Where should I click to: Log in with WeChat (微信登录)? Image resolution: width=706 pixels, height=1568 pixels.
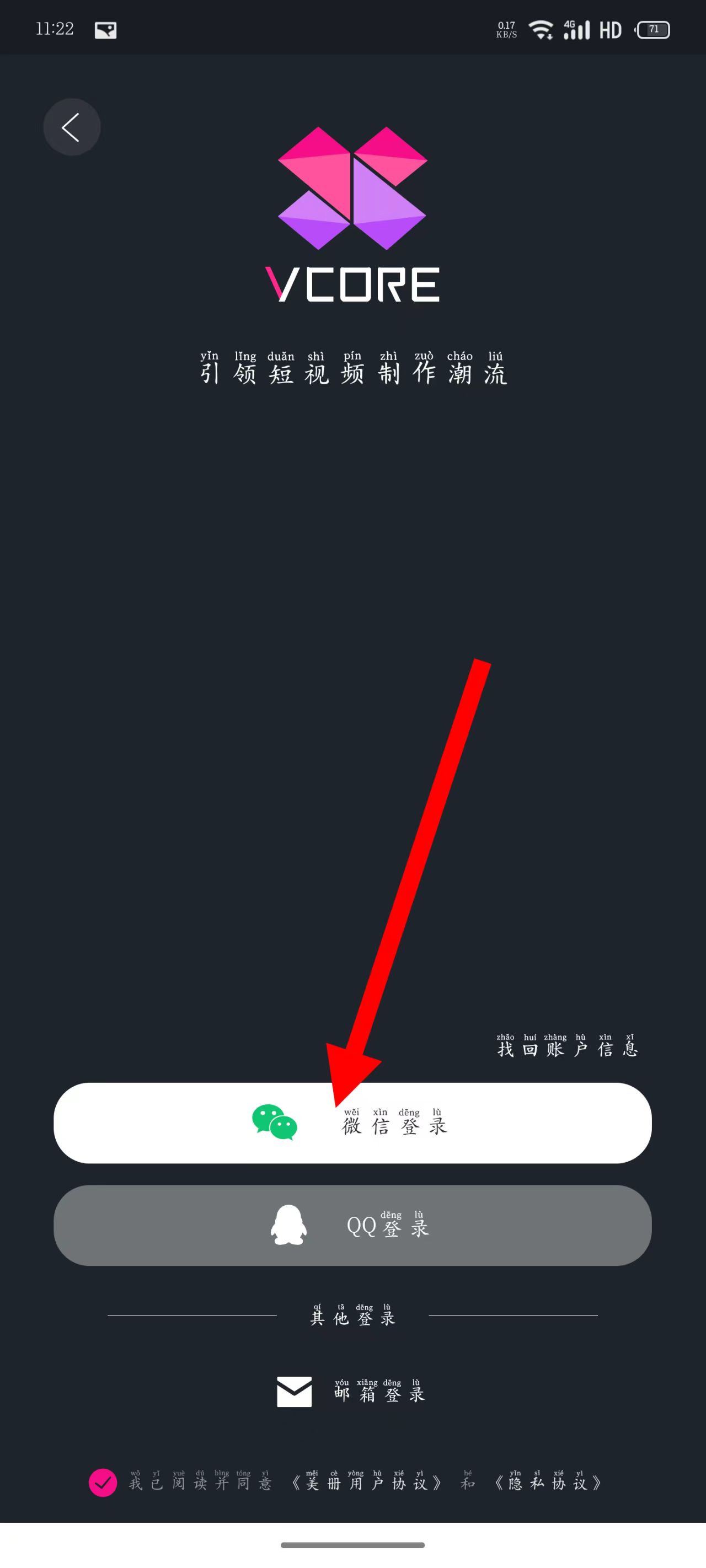[352, 1124]
